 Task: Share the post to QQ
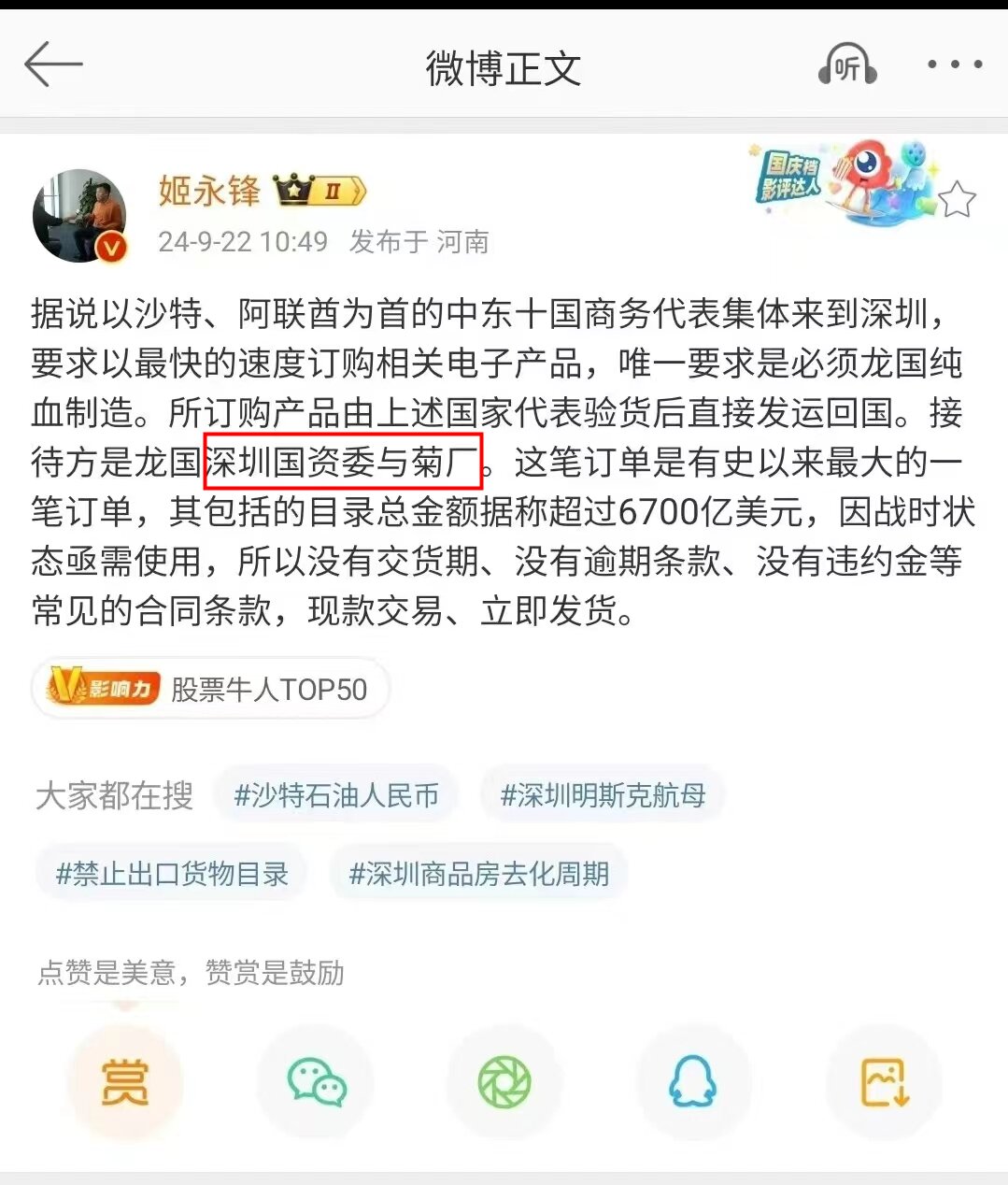pos(693,1082)
